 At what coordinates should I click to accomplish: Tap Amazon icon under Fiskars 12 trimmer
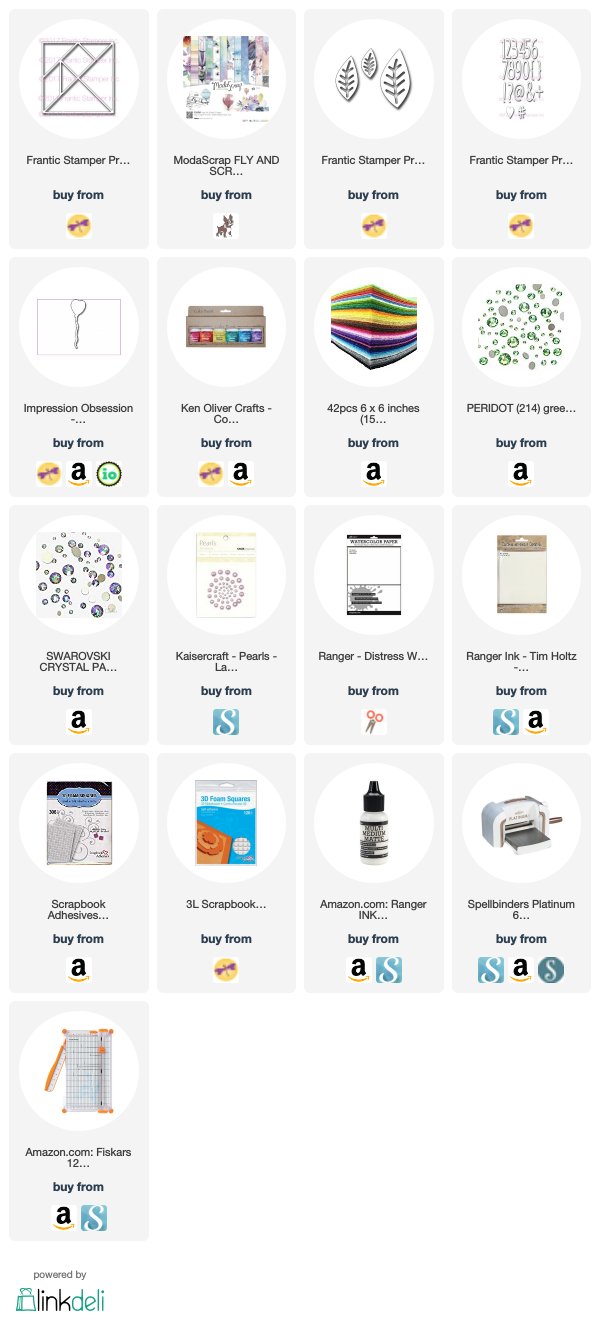click(x=63, y=1217)
